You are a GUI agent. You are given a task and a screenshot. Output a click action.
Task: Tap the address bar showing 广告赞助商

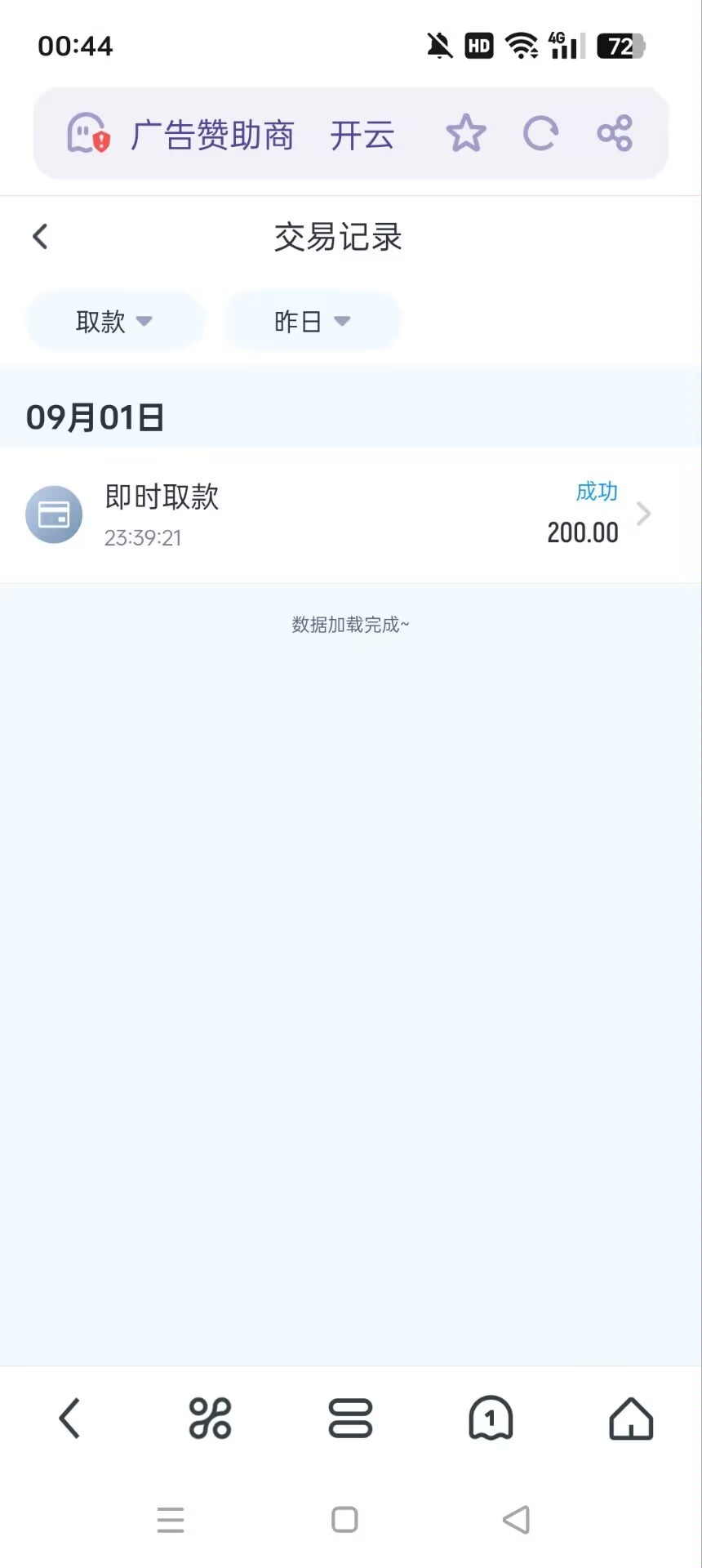(x=263, y=135)
